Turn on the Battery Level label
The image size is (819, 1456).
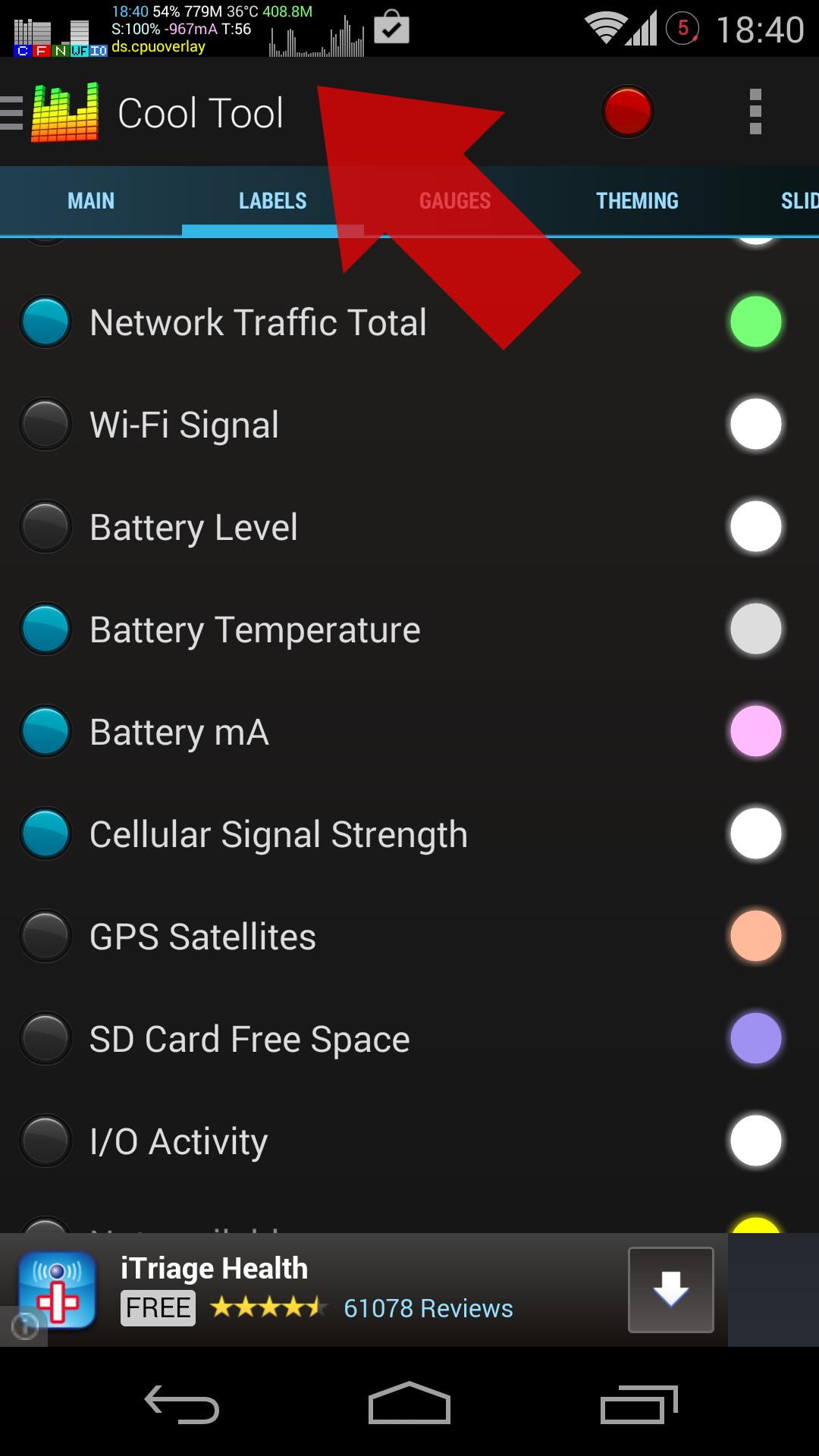coord(45,526)
